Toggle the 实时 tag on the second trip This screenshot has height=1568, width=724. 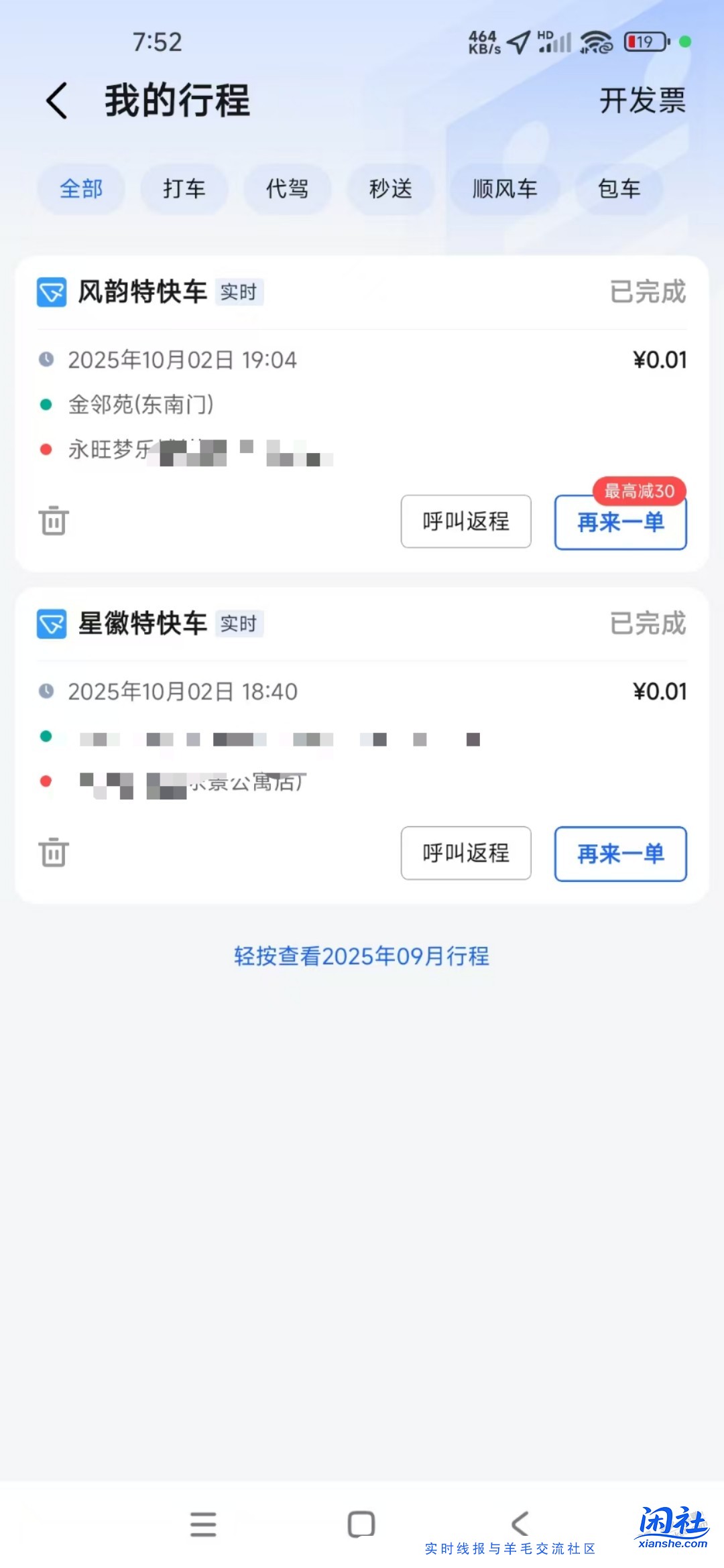coord(239,624)
